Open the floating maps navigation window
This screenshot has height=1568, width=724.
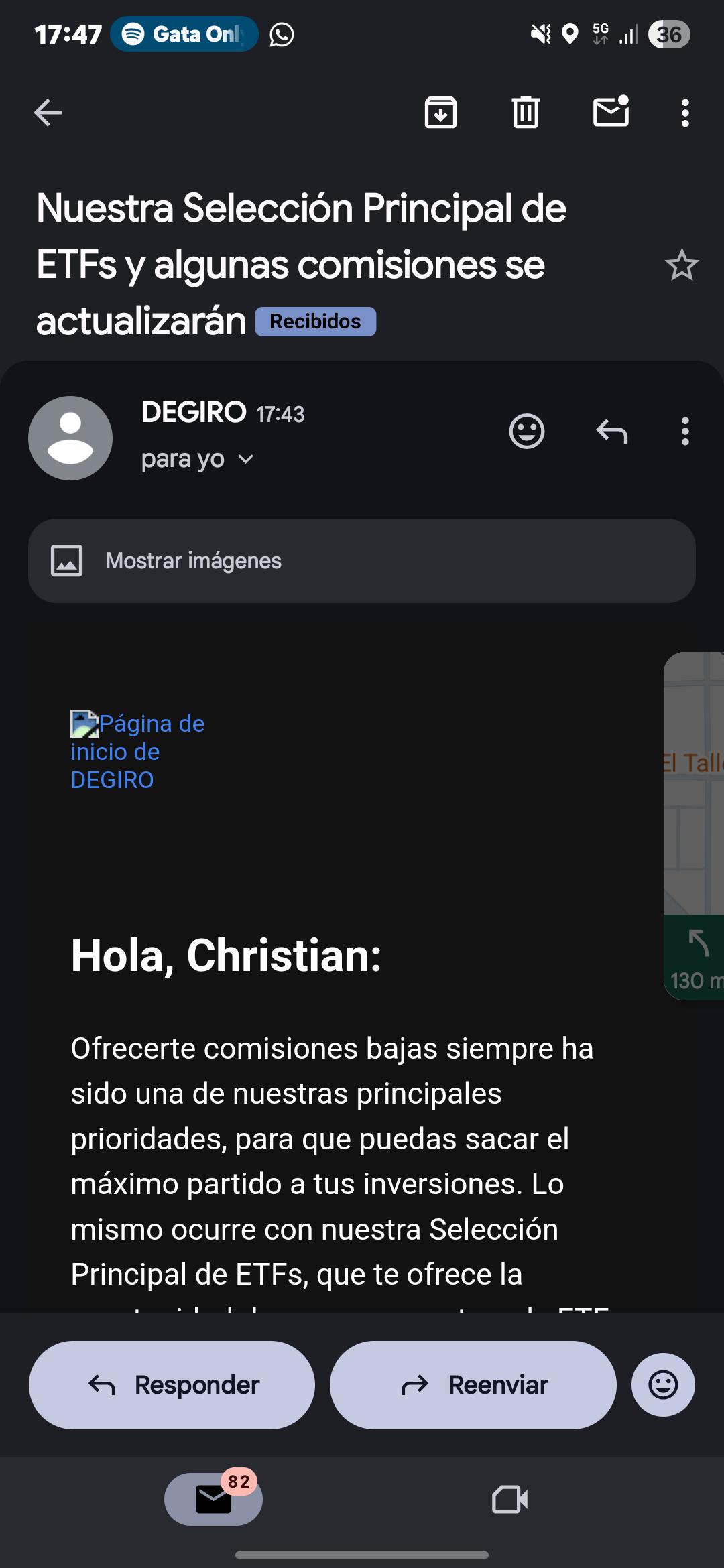tap(695, 826)
